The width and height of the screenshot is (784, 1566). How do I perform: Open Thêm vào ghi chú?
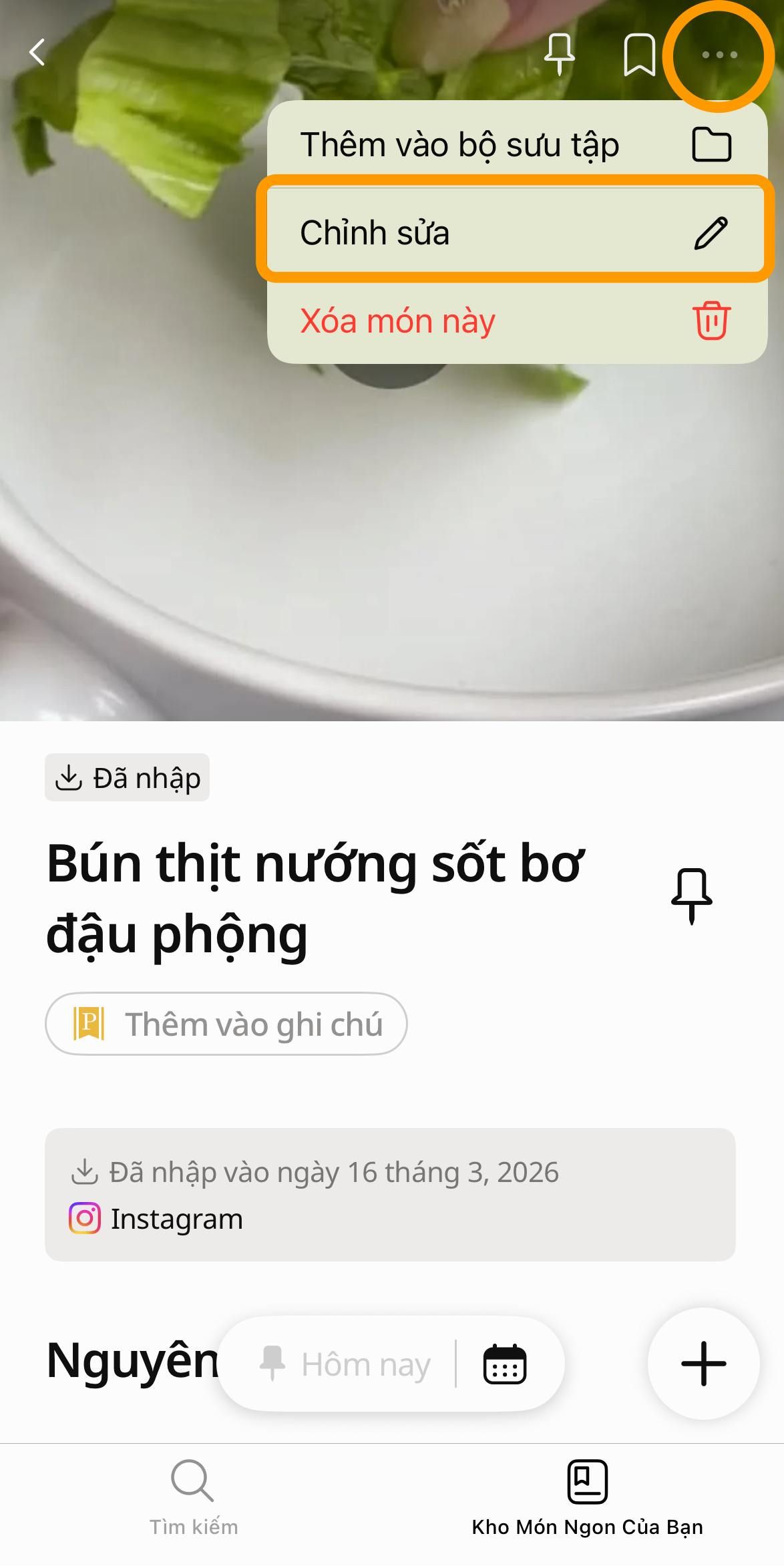(x=226, y=1024)
